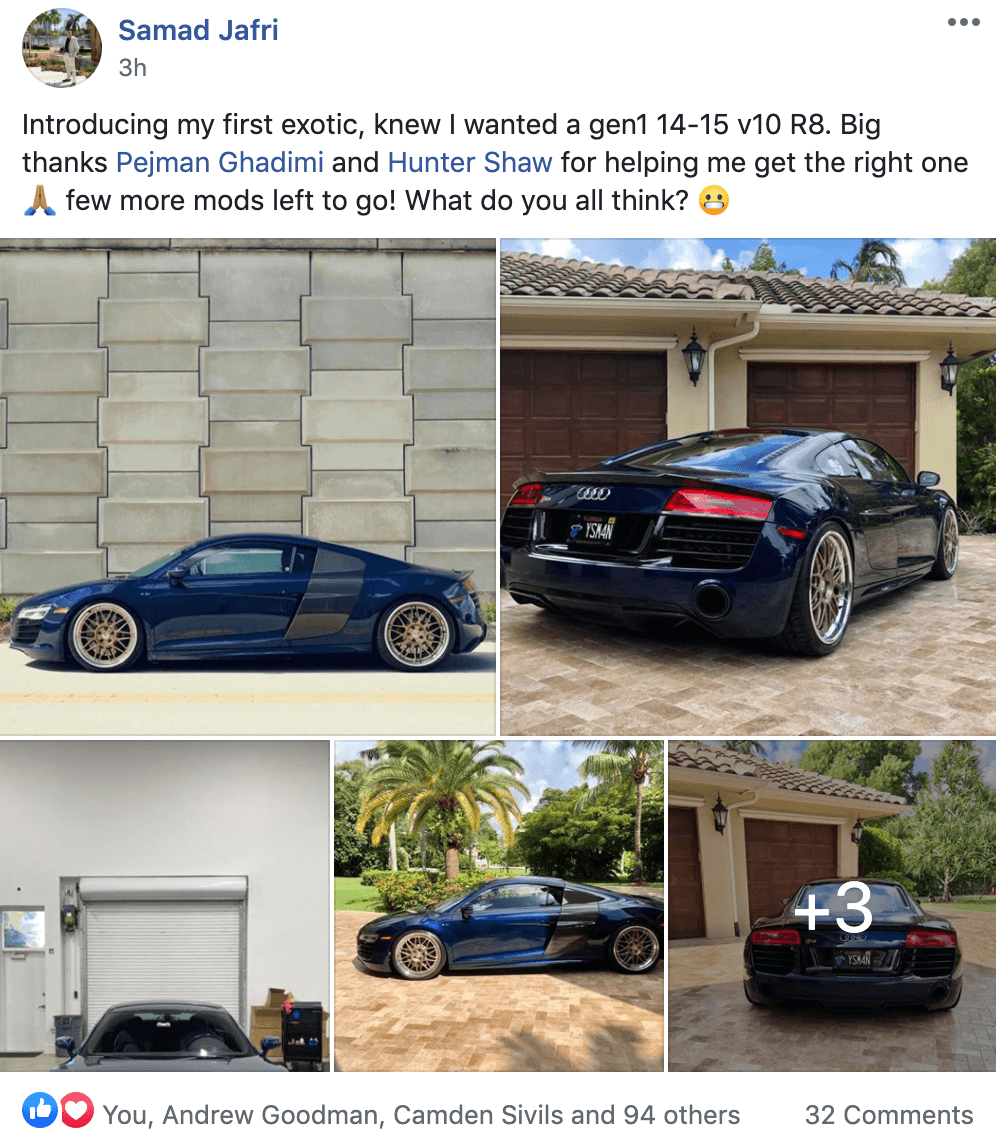
Task: Open the 32 Comments link
Action: pos(888,1115)
